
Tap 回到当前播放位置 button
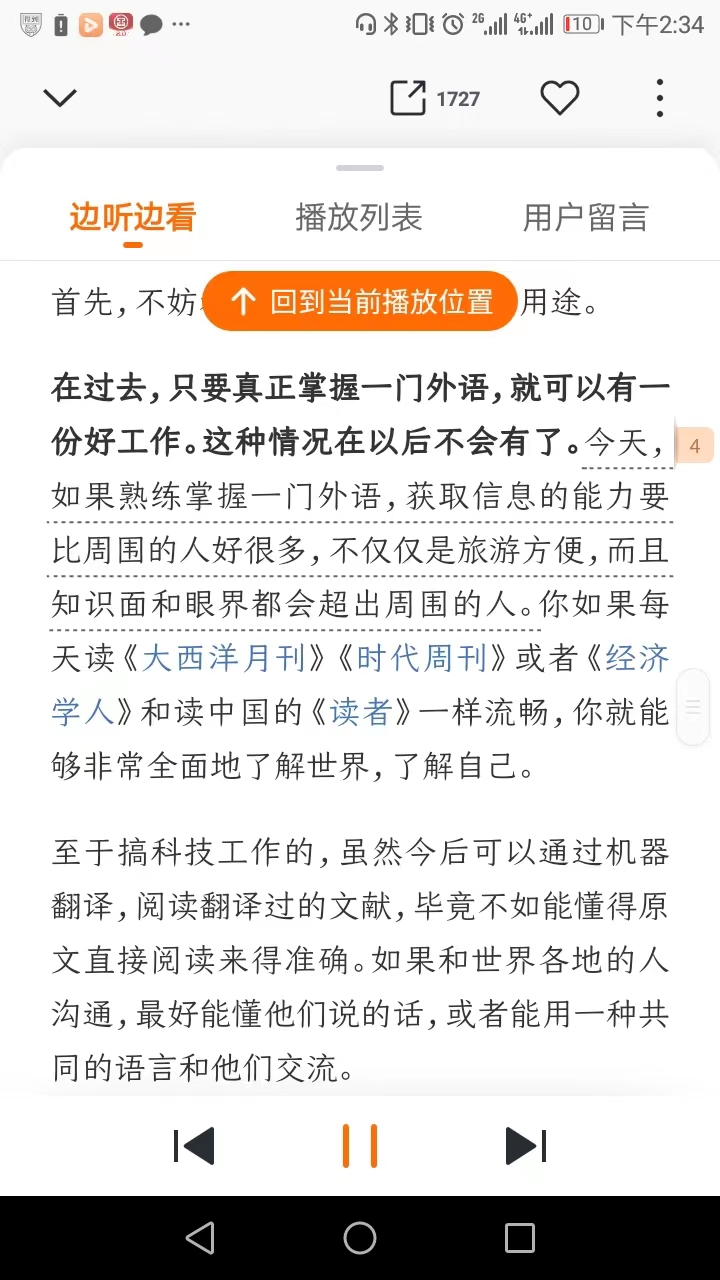tap(360, 301)
